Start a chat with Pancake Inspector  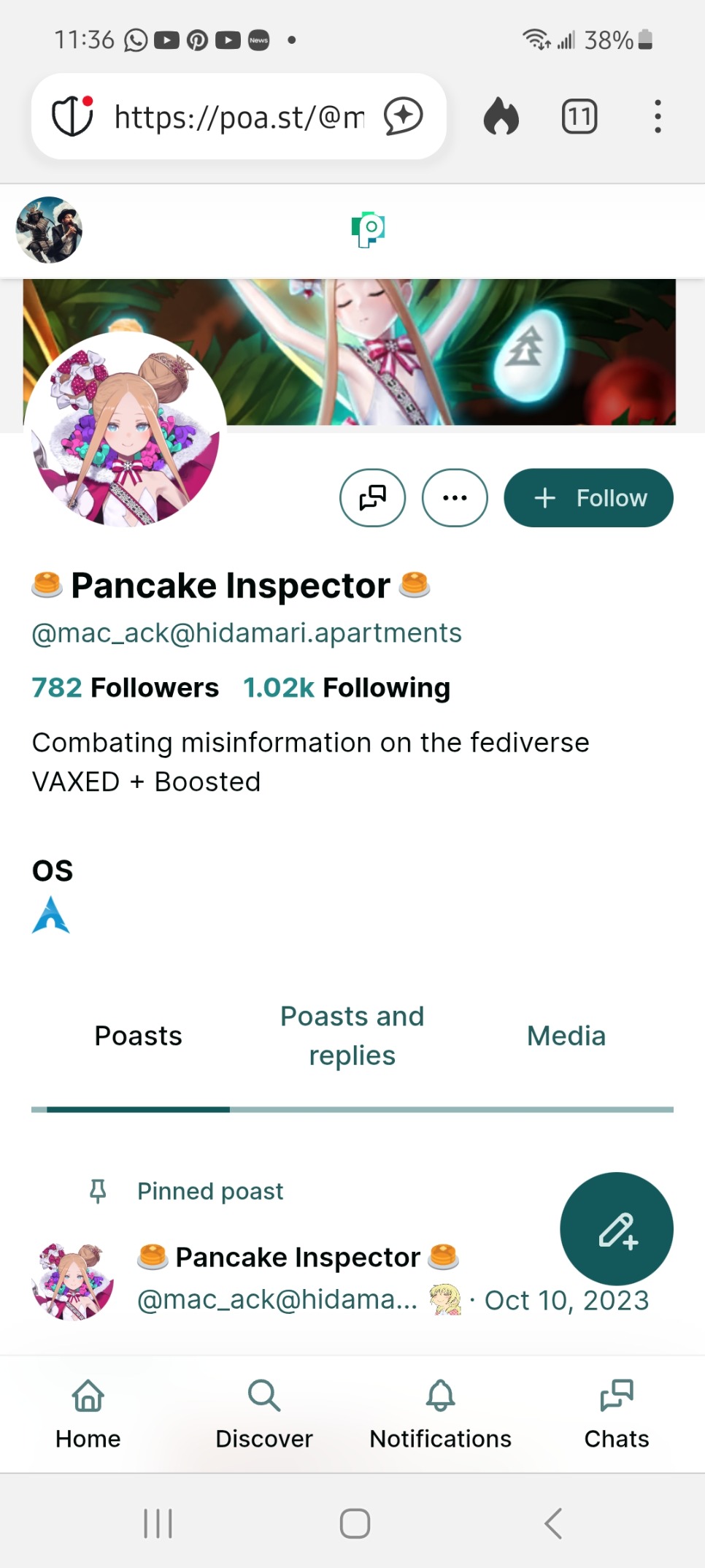tap(372, 498)
